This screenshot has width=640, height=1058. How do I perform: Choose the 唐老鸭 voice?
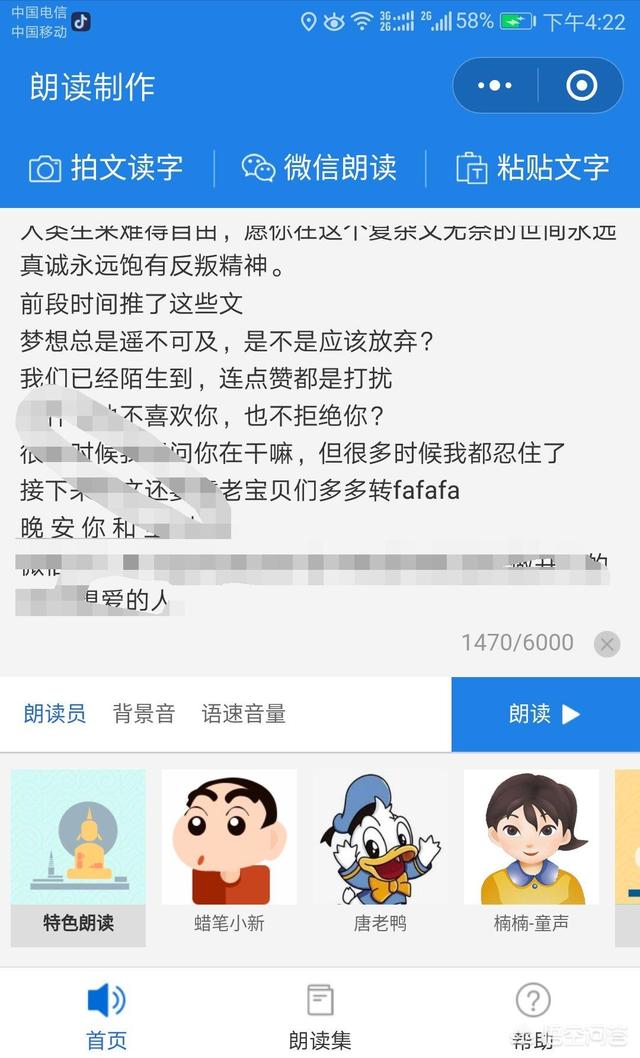380,852
